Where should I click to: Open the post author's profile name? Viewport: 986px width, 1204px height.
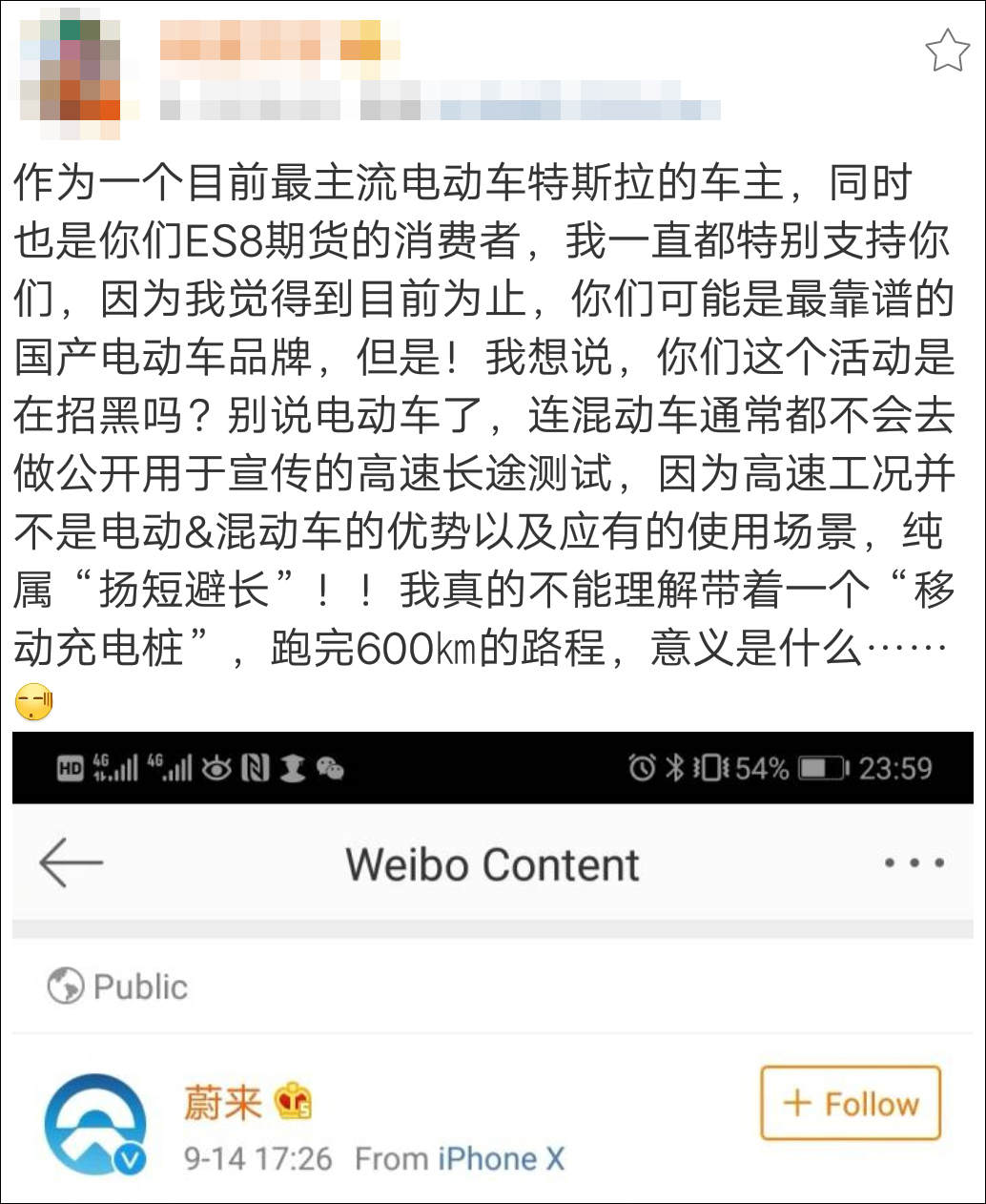pos(278,43)
